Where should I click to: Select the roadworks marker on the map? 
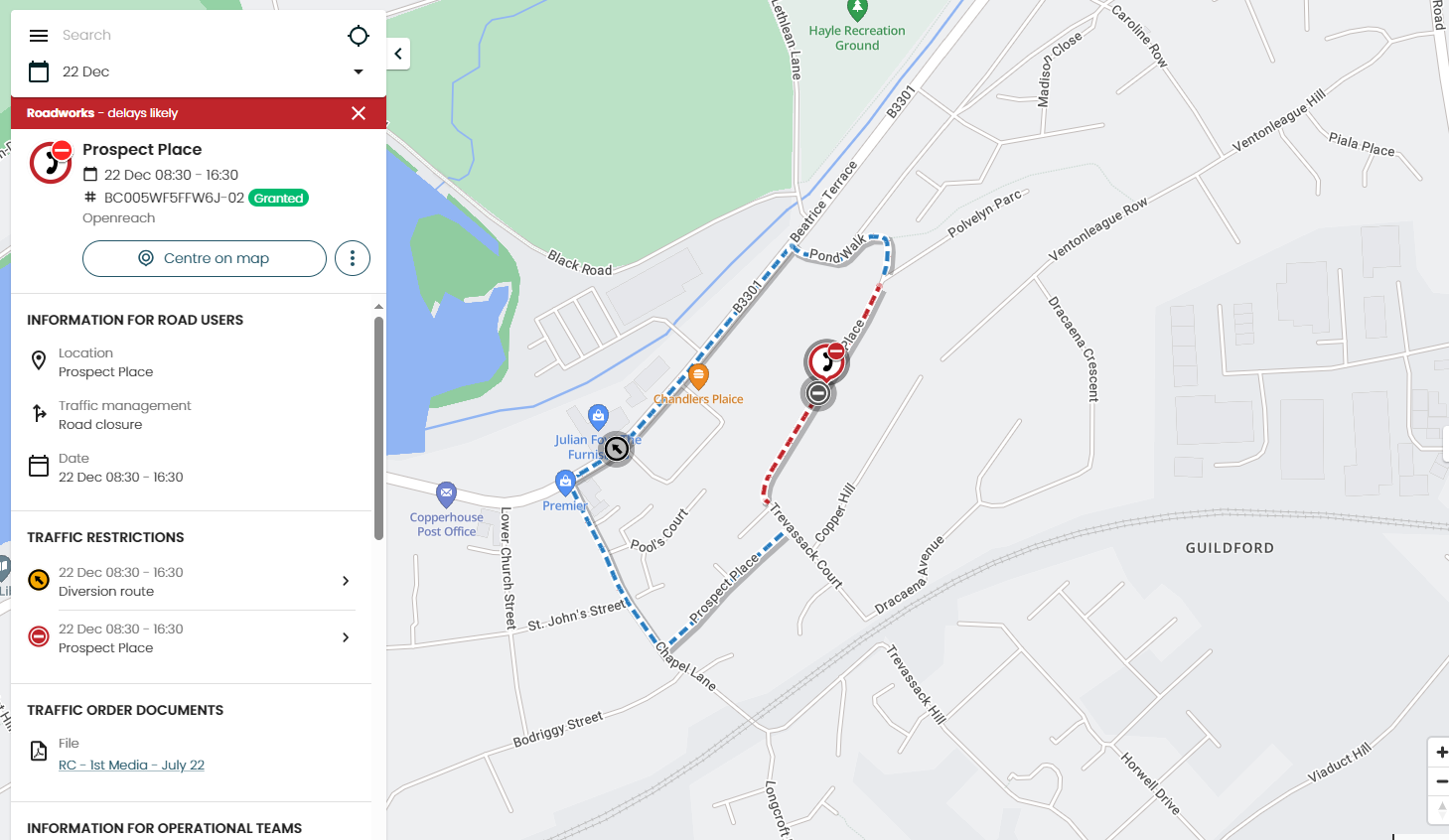826,360
